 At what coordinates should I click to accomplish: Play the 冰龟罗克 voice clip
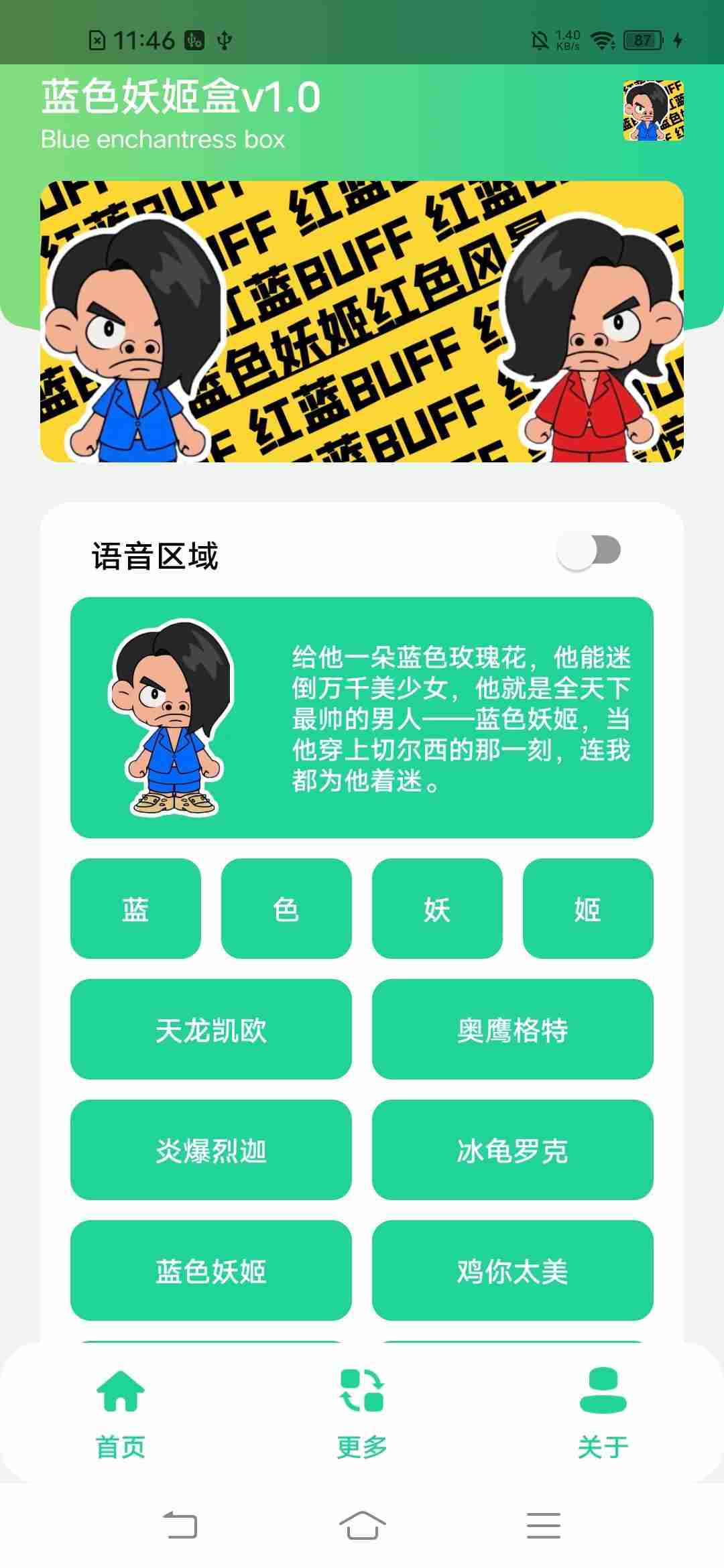click(513, 1150)
